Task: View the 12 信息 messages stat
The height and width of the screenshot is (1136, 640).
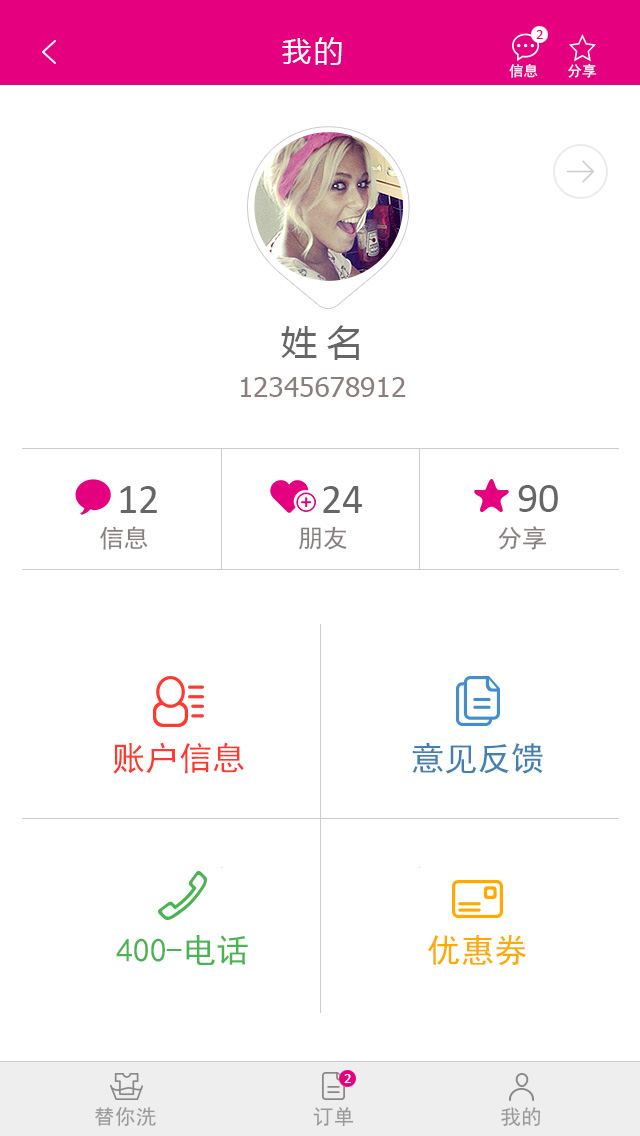Action: point(122,510)
